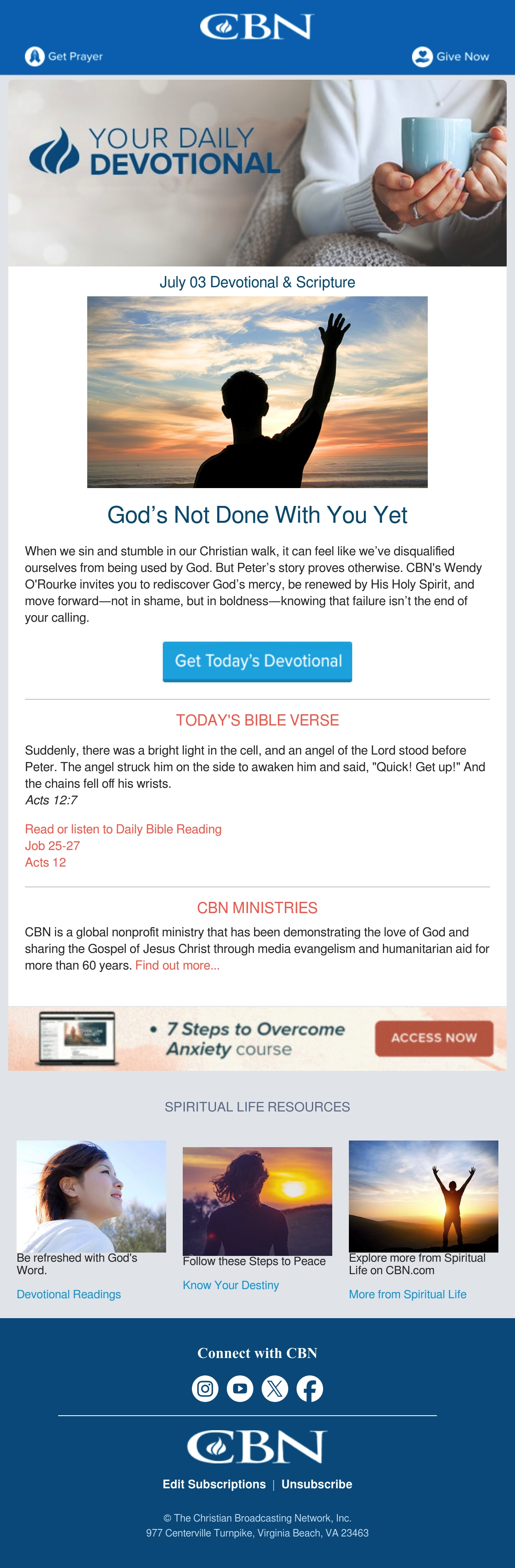
Task: Open Devotional Readings link
Action: tap(69, 1294)
